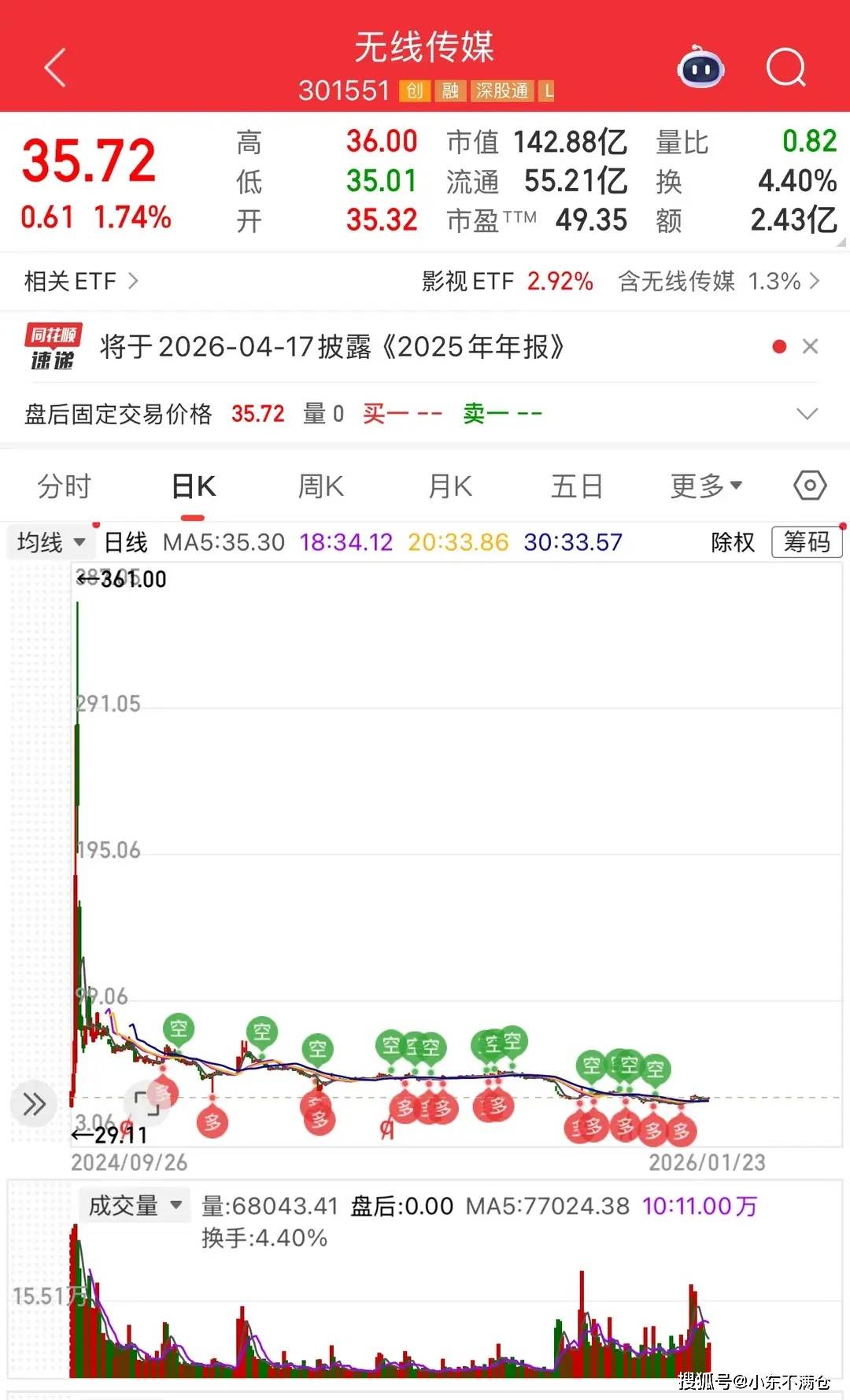Open the 相关ETF list
850x1400 pixels.
81,281
